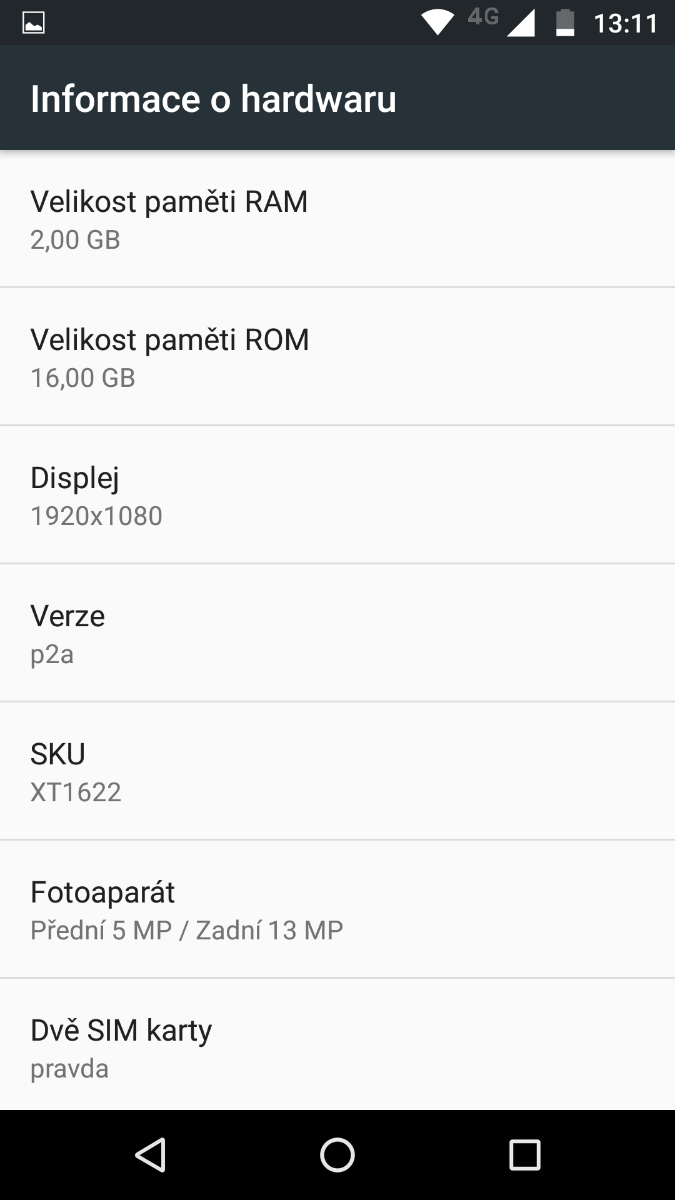Viewport: 675px width, 1200px height.
Task: Return to the home screen
Action: click(337, 1155)
